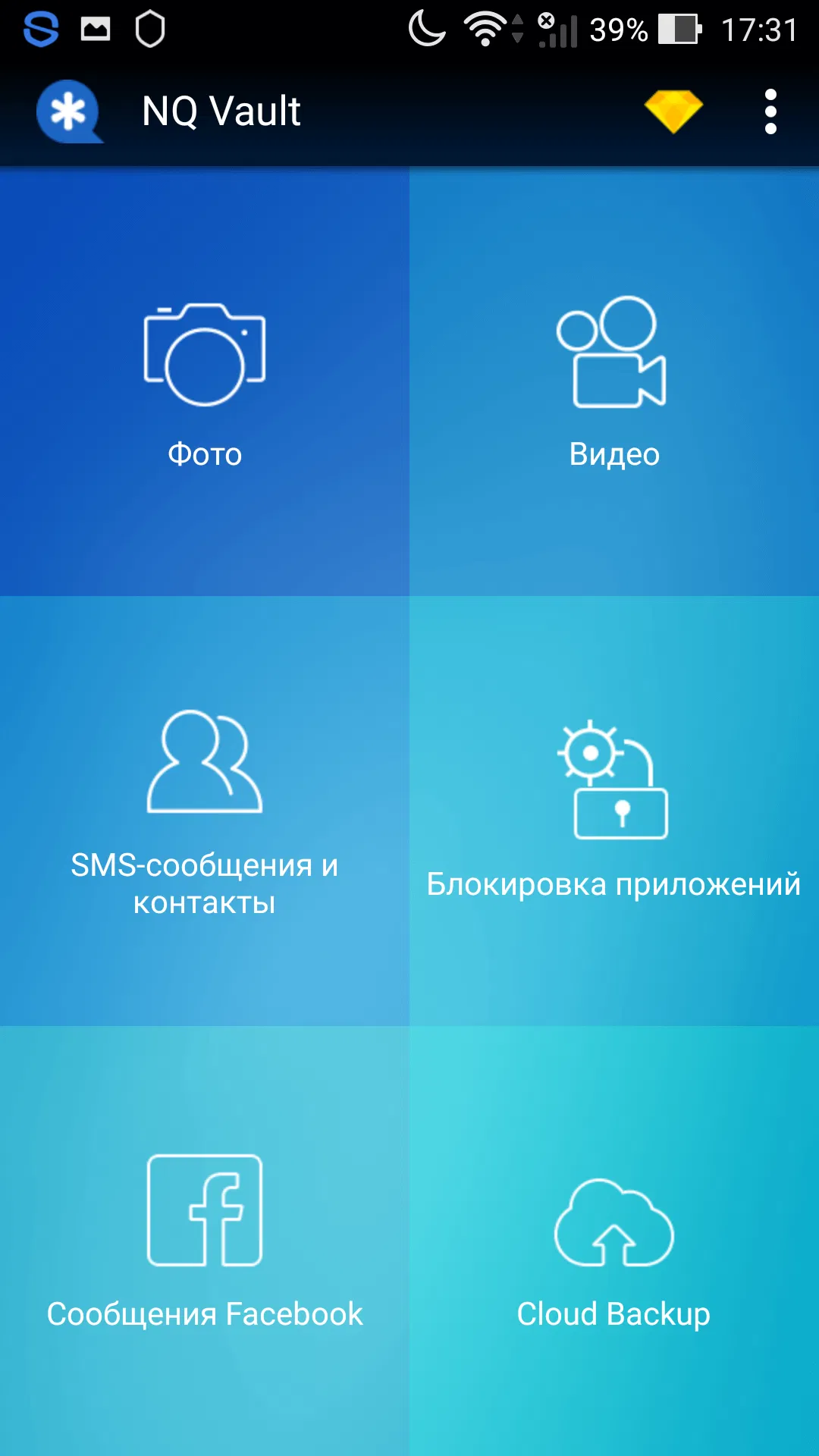Image resolution: width=819 pixels, height=1456 pixels.
Task: Open the Фото vault
Action: click(205, 382)
